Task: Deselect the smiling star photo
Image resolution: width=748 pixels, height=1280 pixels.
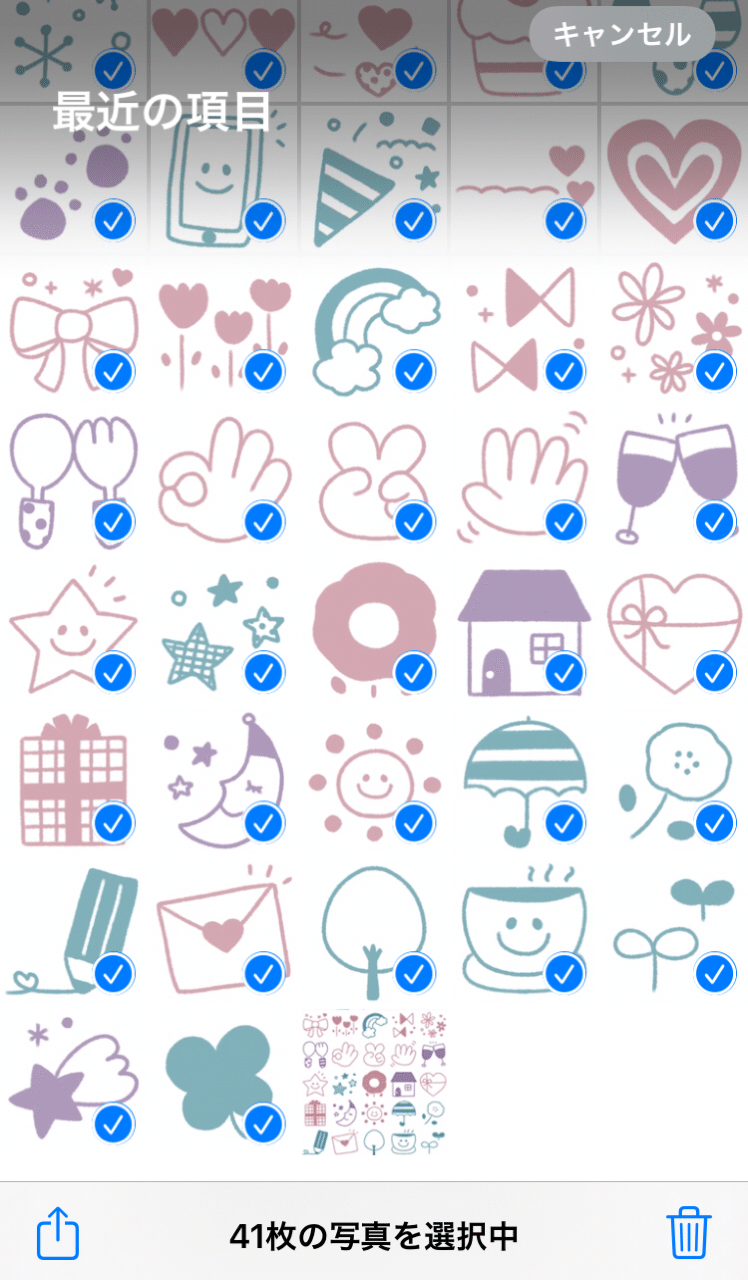Action: [x=74, y=632]
